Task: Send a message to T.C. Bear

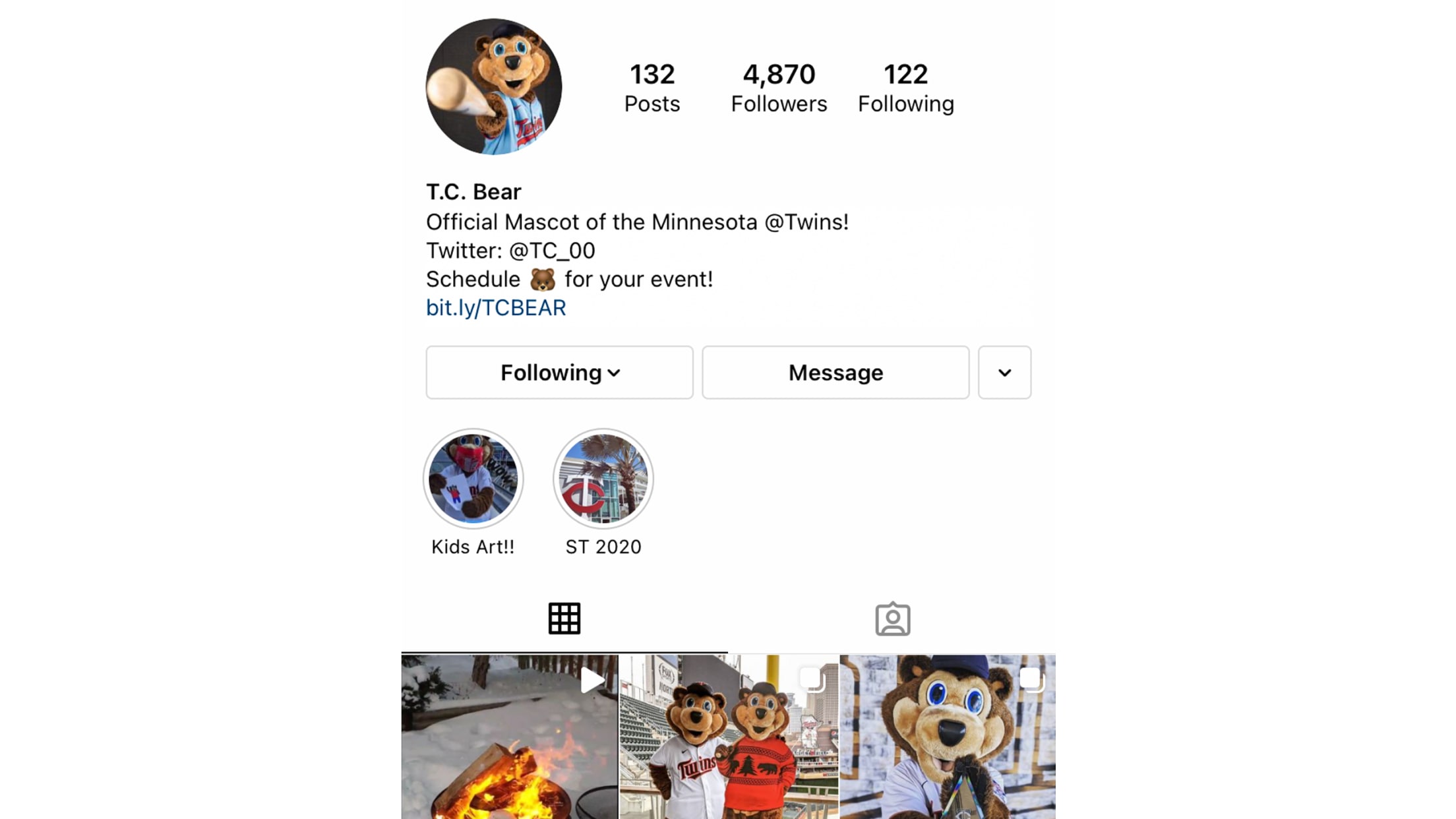Action: tap(835, 373)
